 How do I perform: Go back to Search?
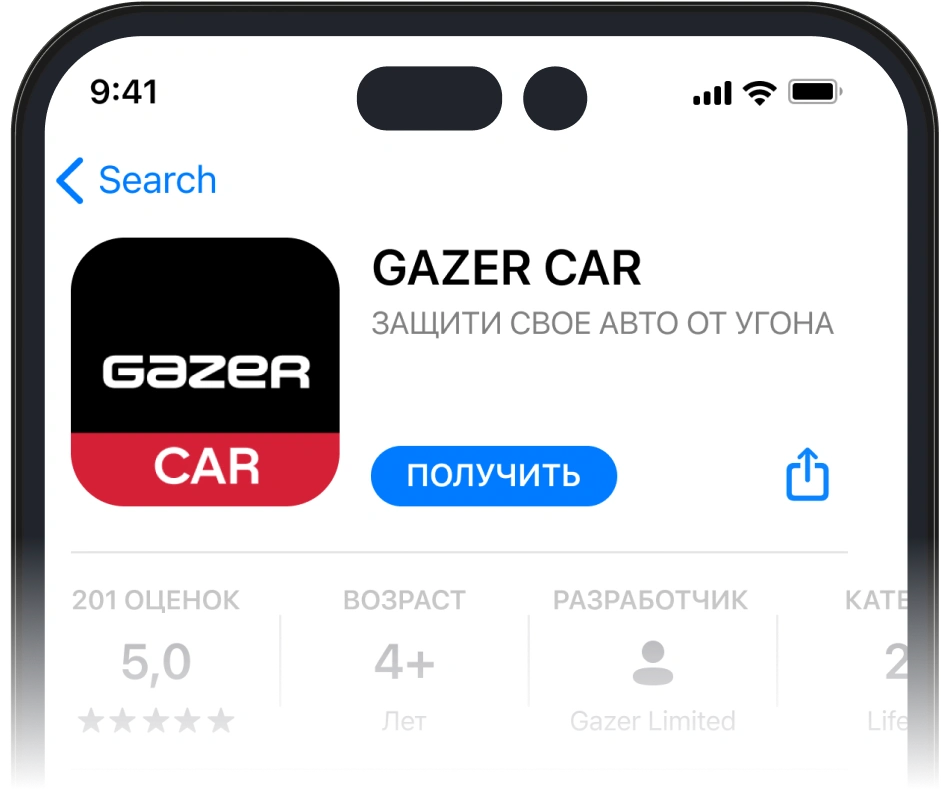[x=137, y=181]
